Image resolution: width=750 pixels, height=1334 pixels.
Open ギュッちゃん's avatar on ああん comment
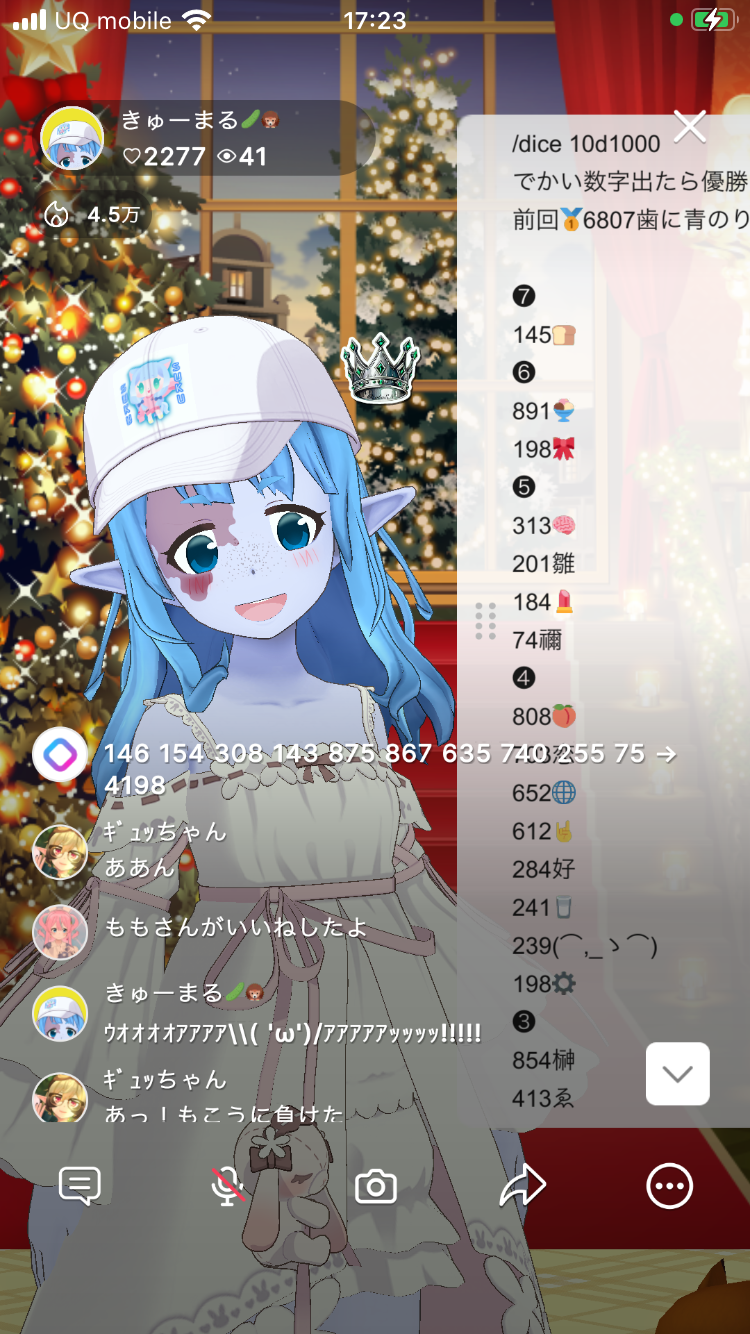60,852
